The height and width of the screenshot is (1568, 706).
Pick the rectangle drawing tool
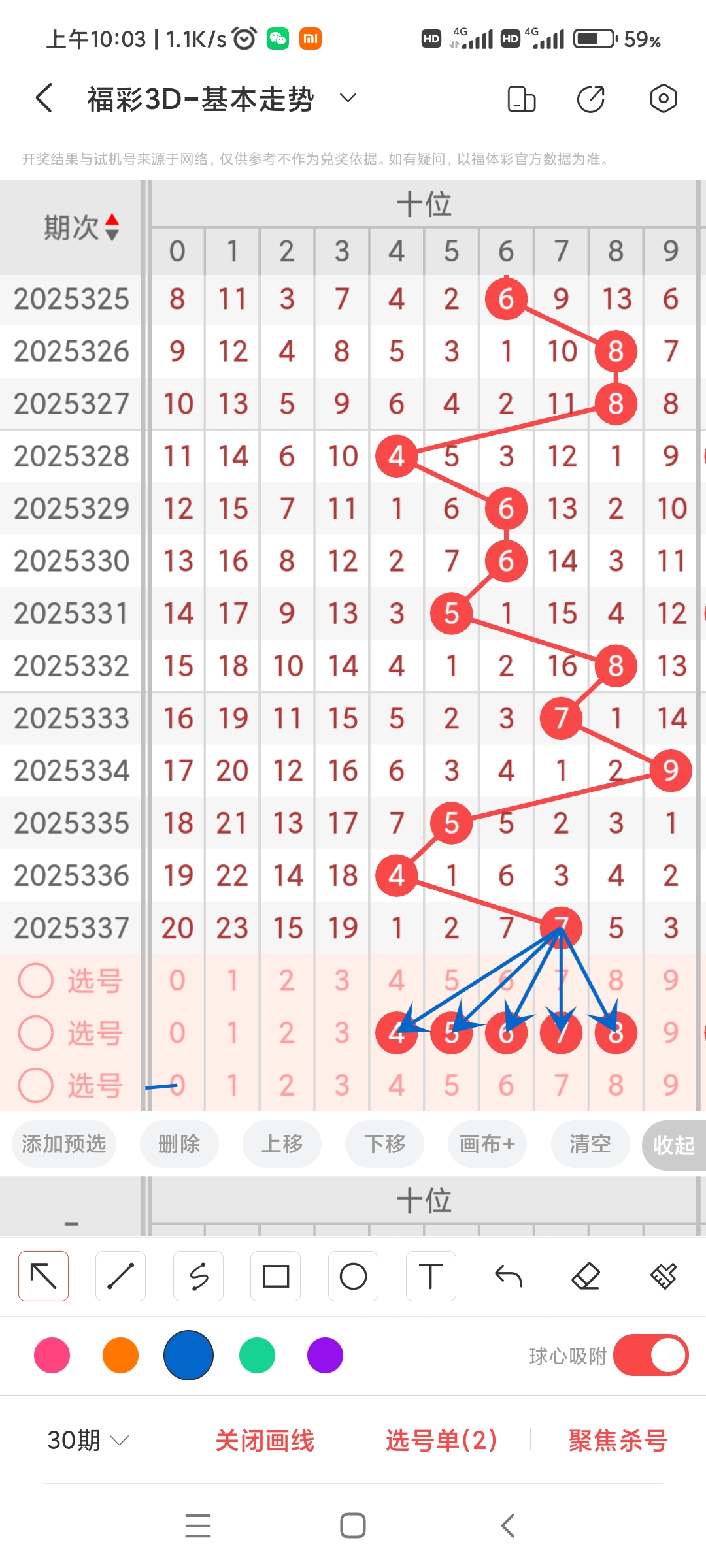(x=276, y=1275)
